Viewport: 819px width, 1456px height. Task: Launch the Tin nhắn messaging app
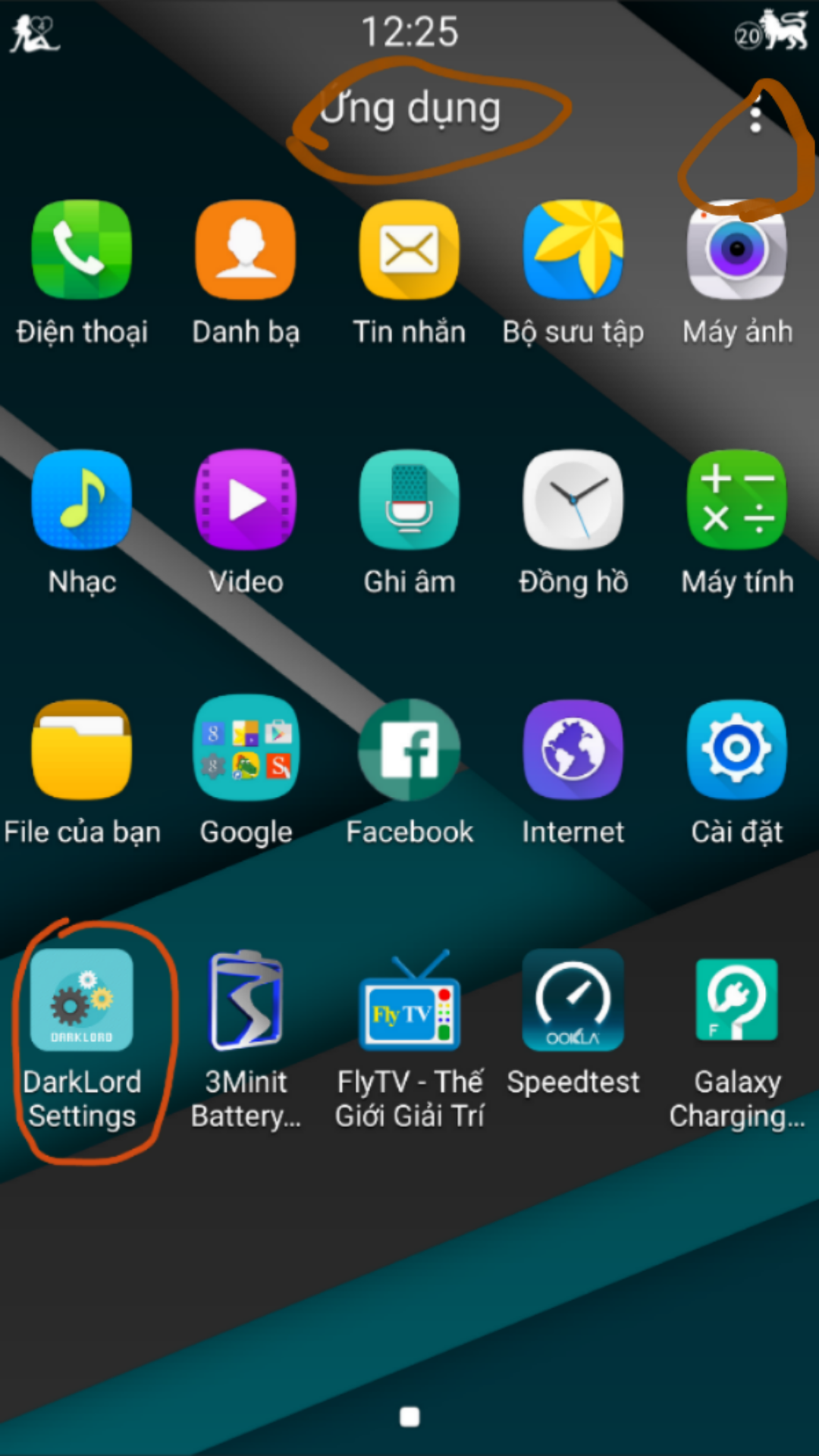pyautogui.click(x=409, y=250)
